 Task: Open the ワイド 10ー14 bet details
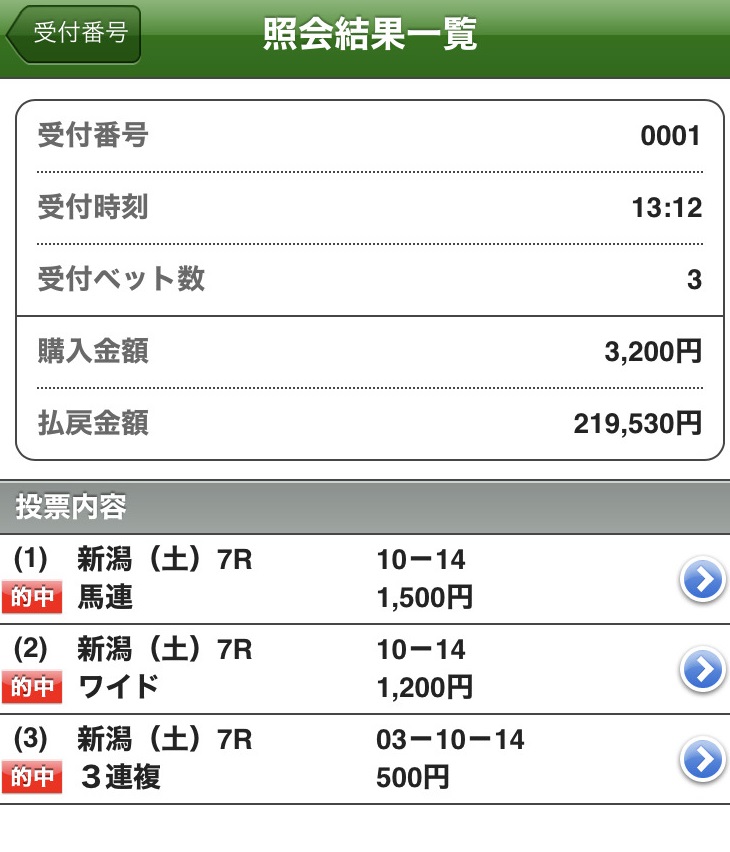(701, 670)
